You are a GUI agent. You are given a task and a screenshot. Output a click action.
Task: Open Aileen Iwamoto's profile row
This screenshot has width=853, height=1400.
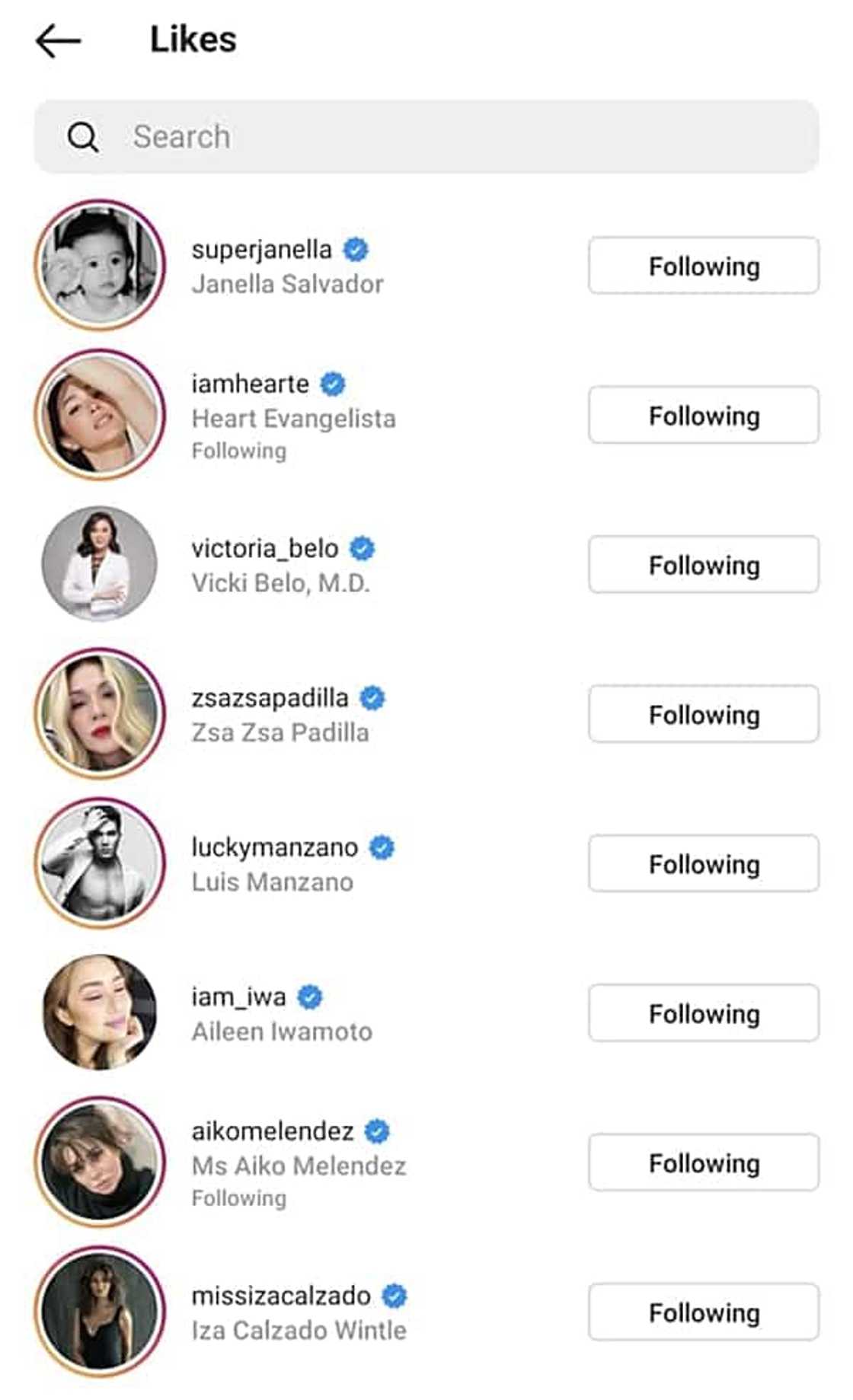(282, 1014)
